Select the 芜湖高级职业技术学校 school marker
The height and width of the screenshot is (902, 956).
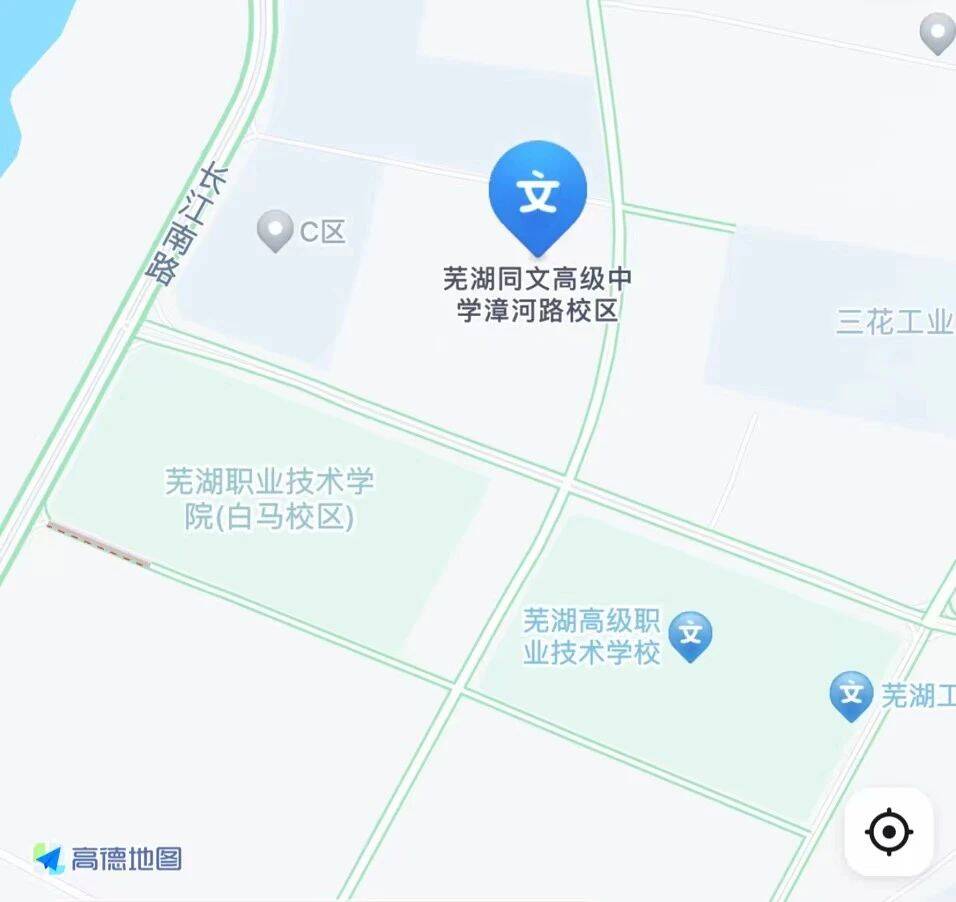[690, 634]
